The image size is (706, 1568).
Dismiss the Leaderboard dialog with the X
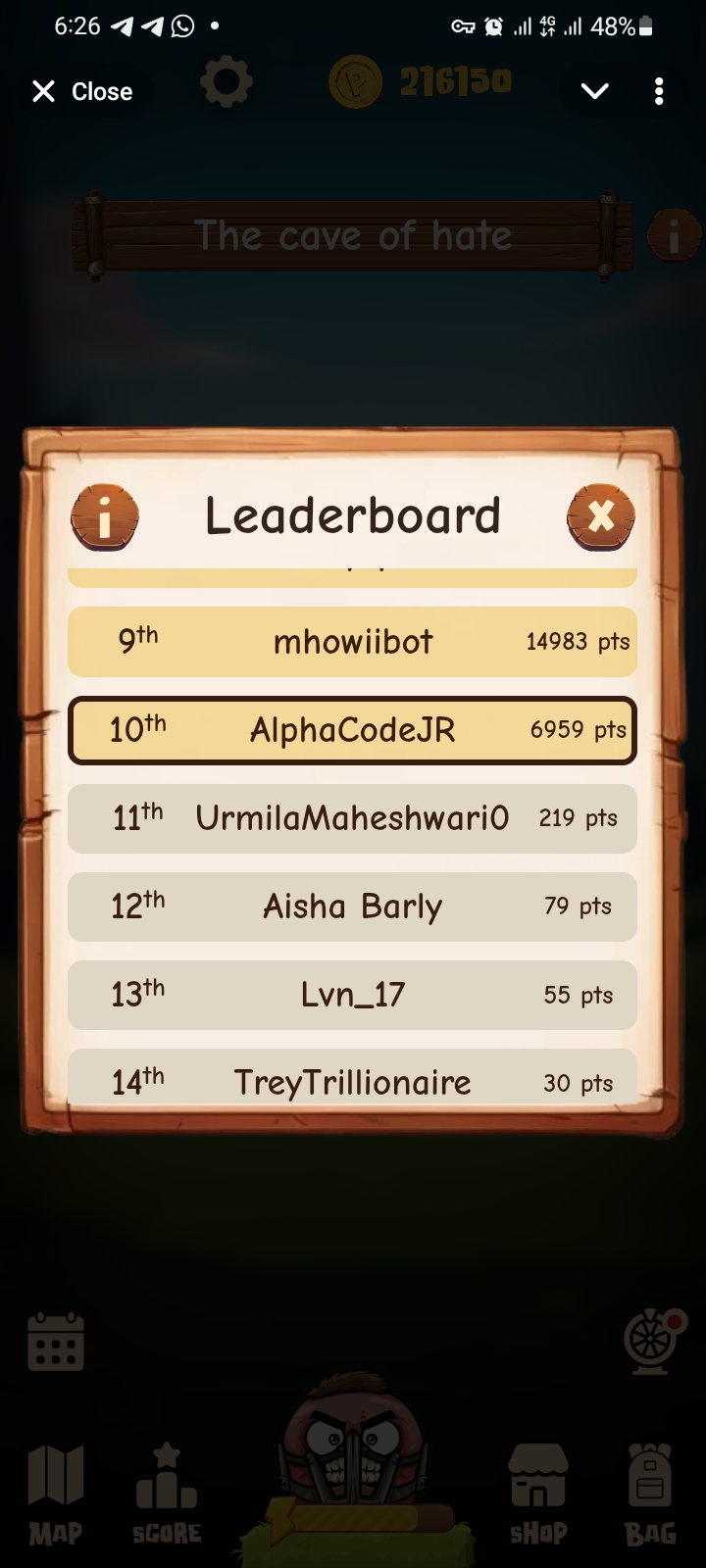[600, 516]
